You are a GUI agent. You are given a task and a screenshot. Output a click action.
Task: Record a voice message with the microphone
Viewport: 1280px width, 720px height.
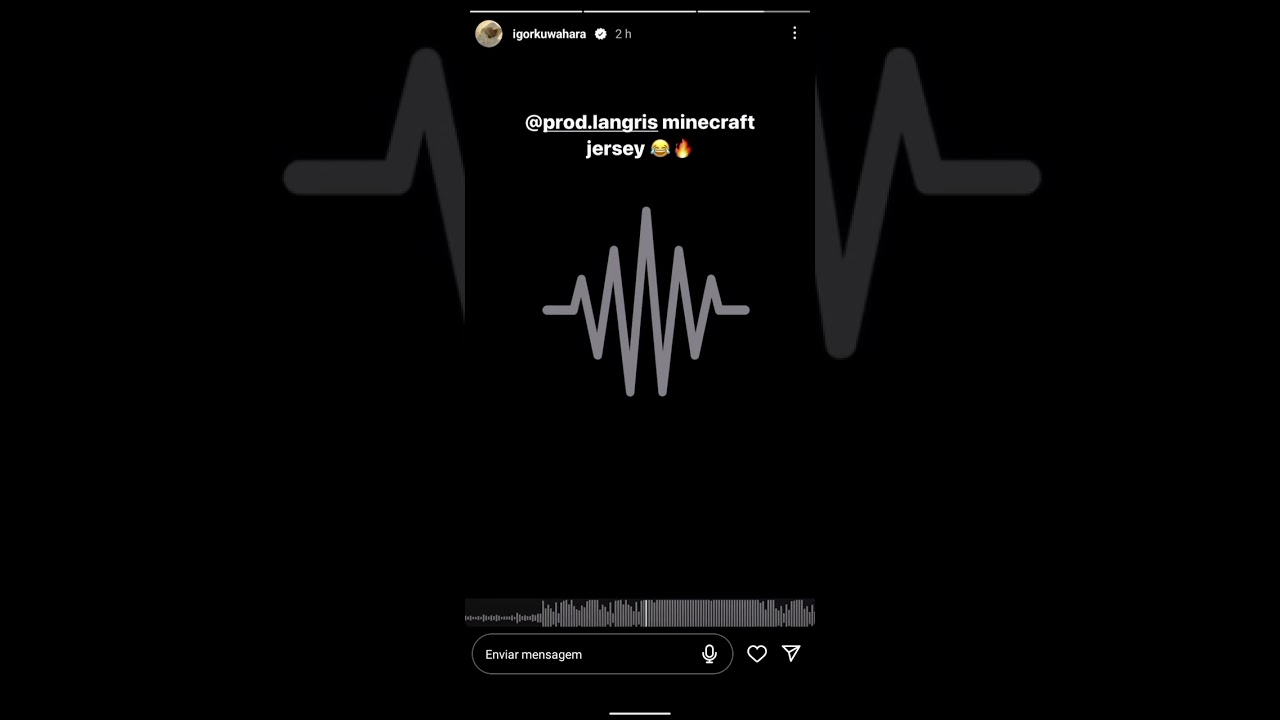(709, 654)
